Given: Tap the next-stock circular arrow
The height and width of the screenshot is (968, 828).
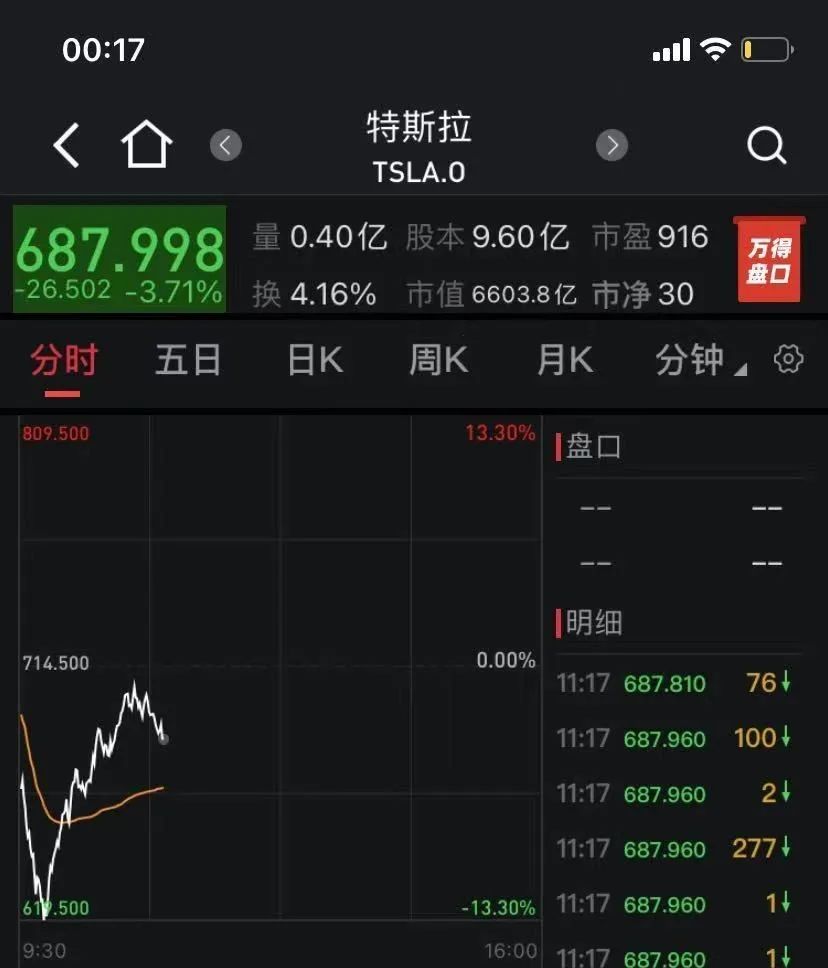Looking at the screenshot, I should click(x=612, y=144).
